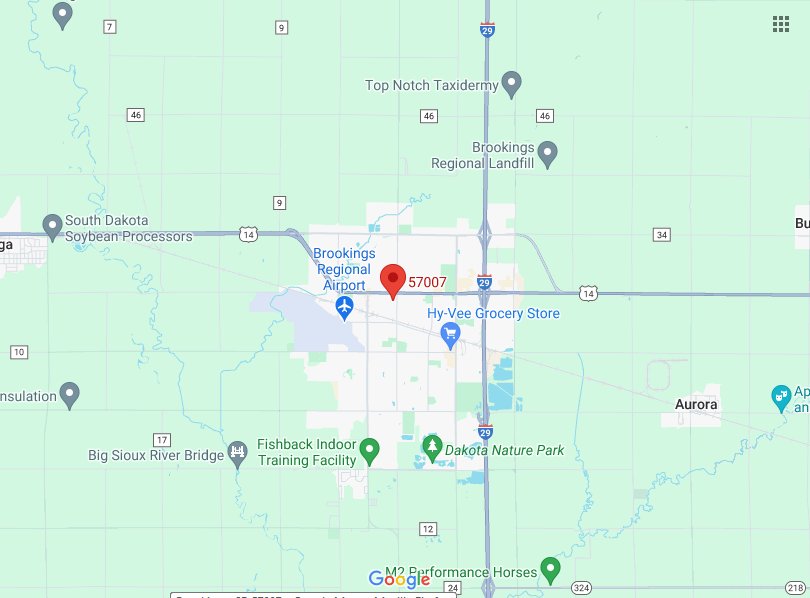Select Big Sioux River Bridge marker
This screenshot has height=598, width=810.
237,454
